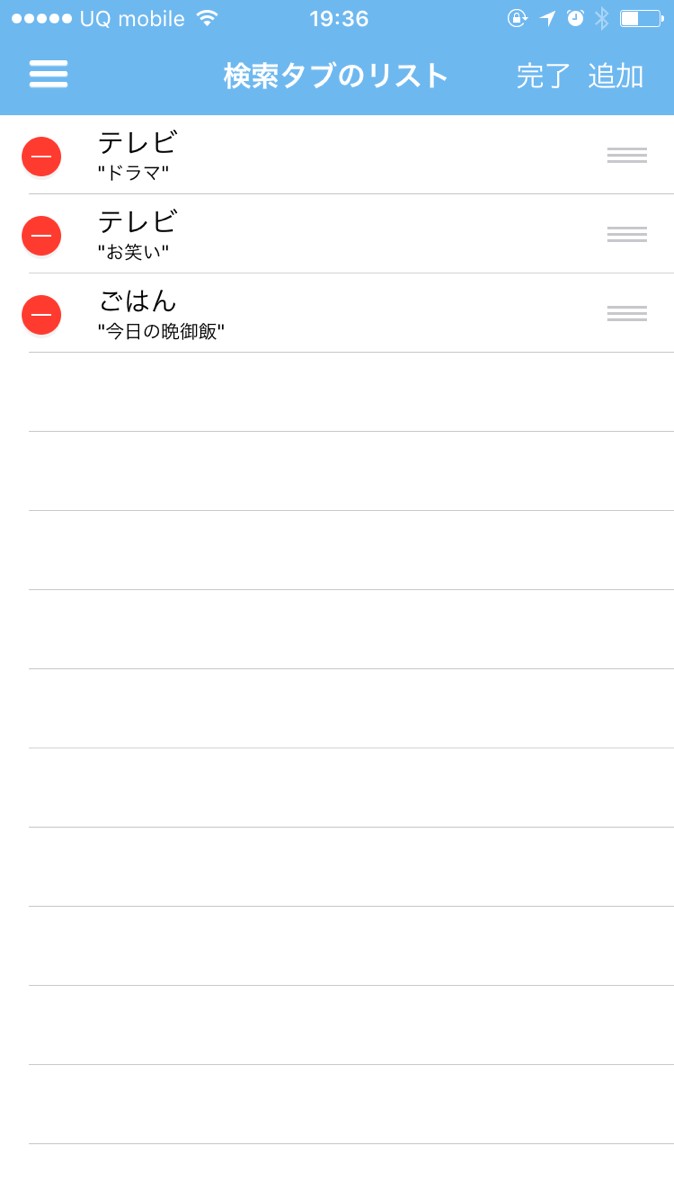Delete the テレビ "ドラマ" entry
The height and width of the screenshot is (1200, 674).
tap(41, 156)
